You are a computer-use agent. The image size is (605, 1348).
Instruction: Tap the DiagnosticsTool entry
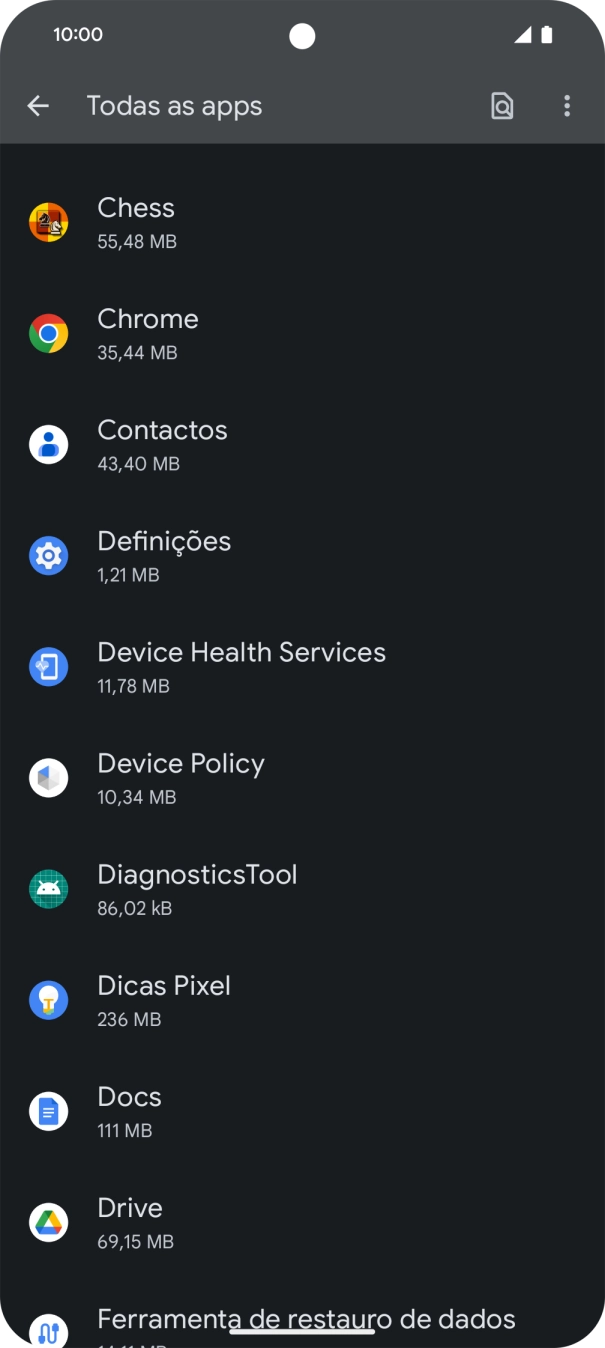pyautogui.click(x=302, y=888)
